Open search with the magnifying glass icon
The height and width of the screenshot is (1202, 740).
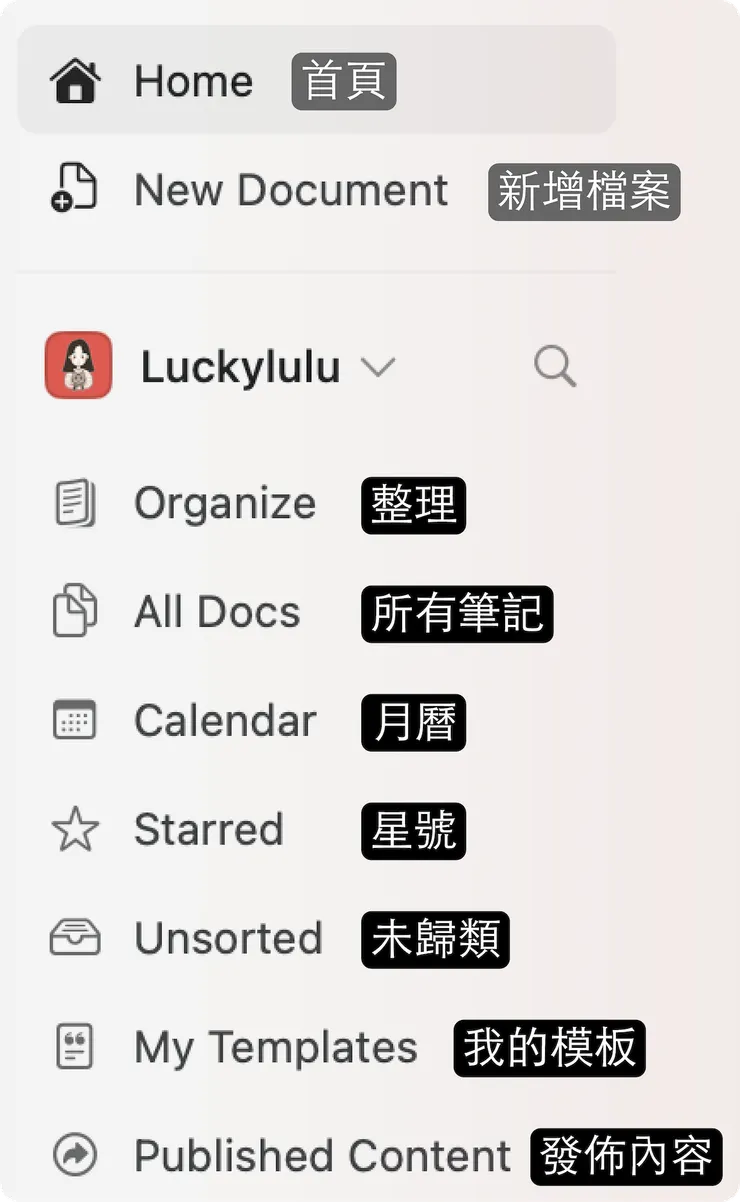(556, 367)
